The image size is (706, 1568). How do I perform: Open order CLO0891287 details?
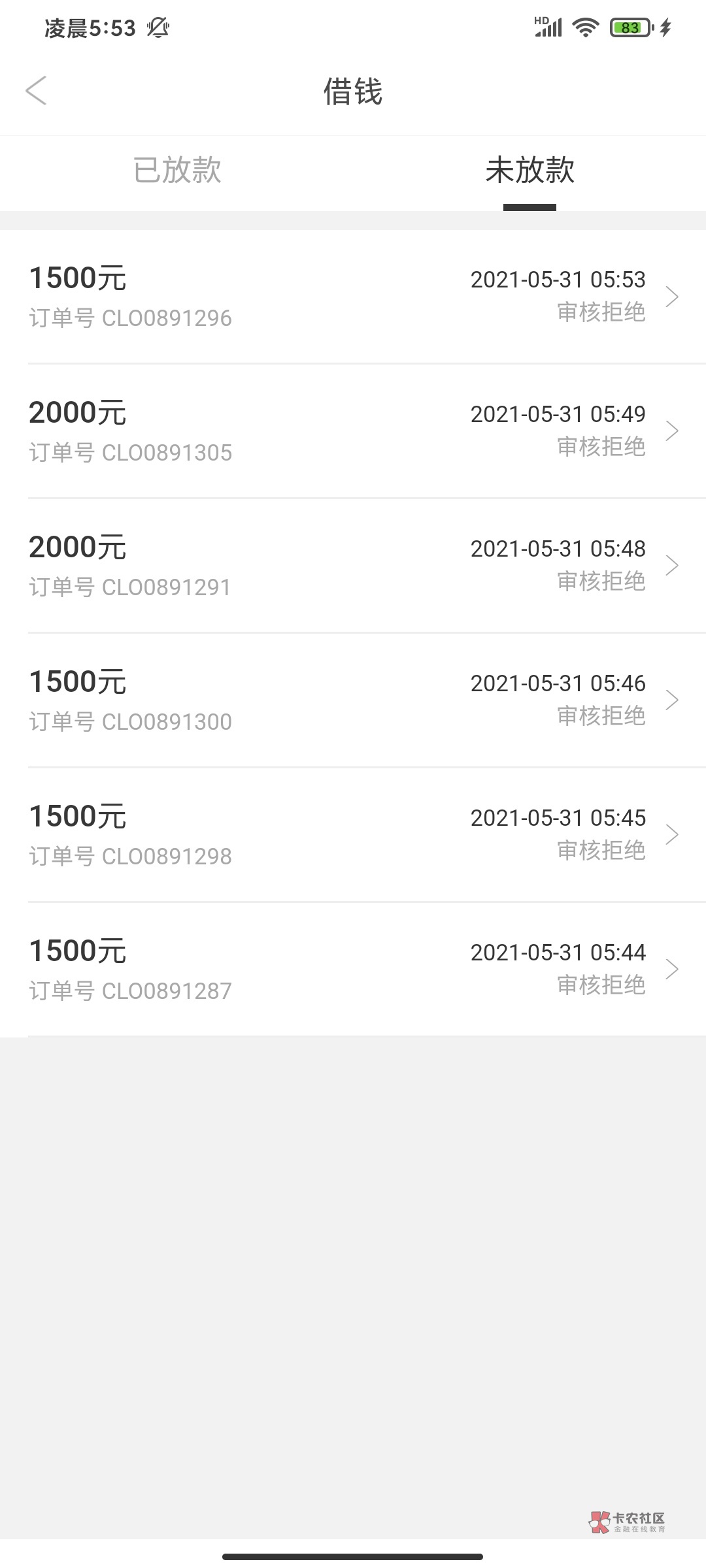click(353, 970)
